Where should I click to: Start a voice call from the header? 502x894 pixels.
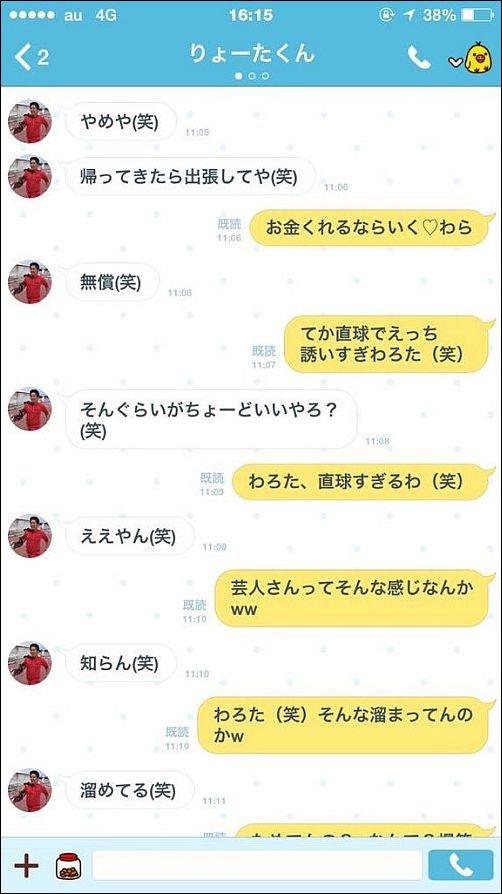[419, 57]
